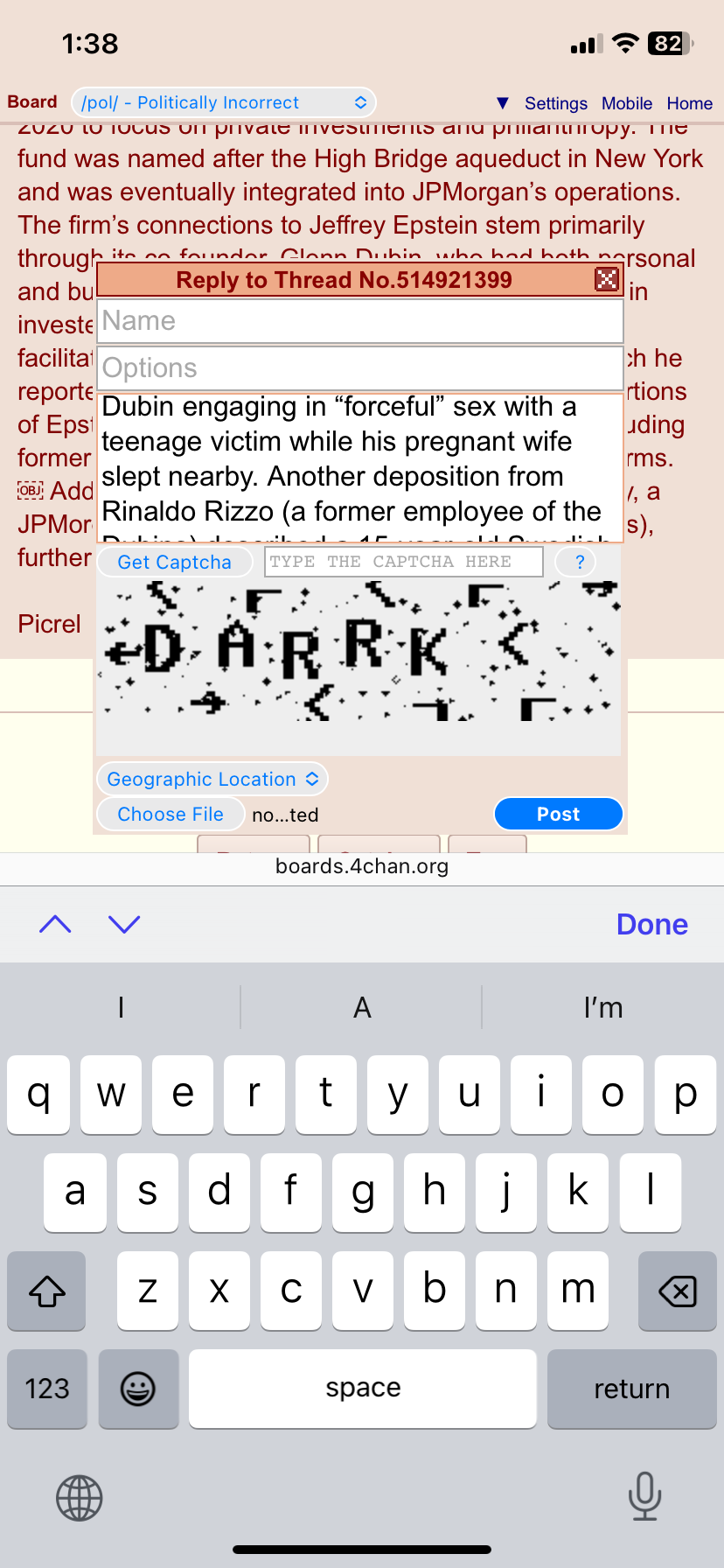Tap Done to dismiss the keyboard

(651, 924)
